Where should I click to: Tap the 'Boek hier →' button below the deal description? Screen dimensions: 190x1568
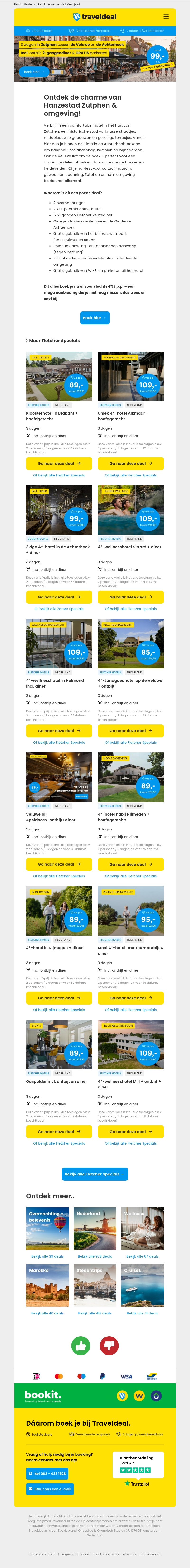pos(95,318)
